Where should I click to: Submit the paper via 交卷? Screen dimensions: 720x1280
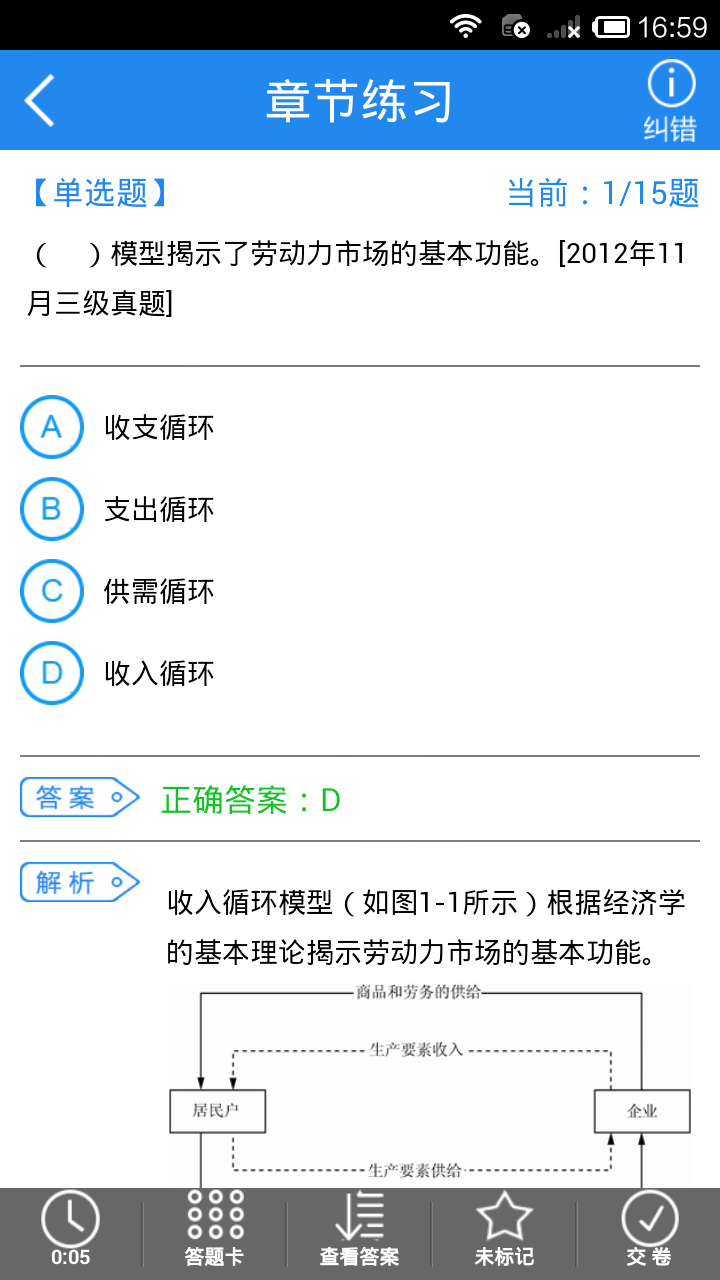pos(649,1229)
